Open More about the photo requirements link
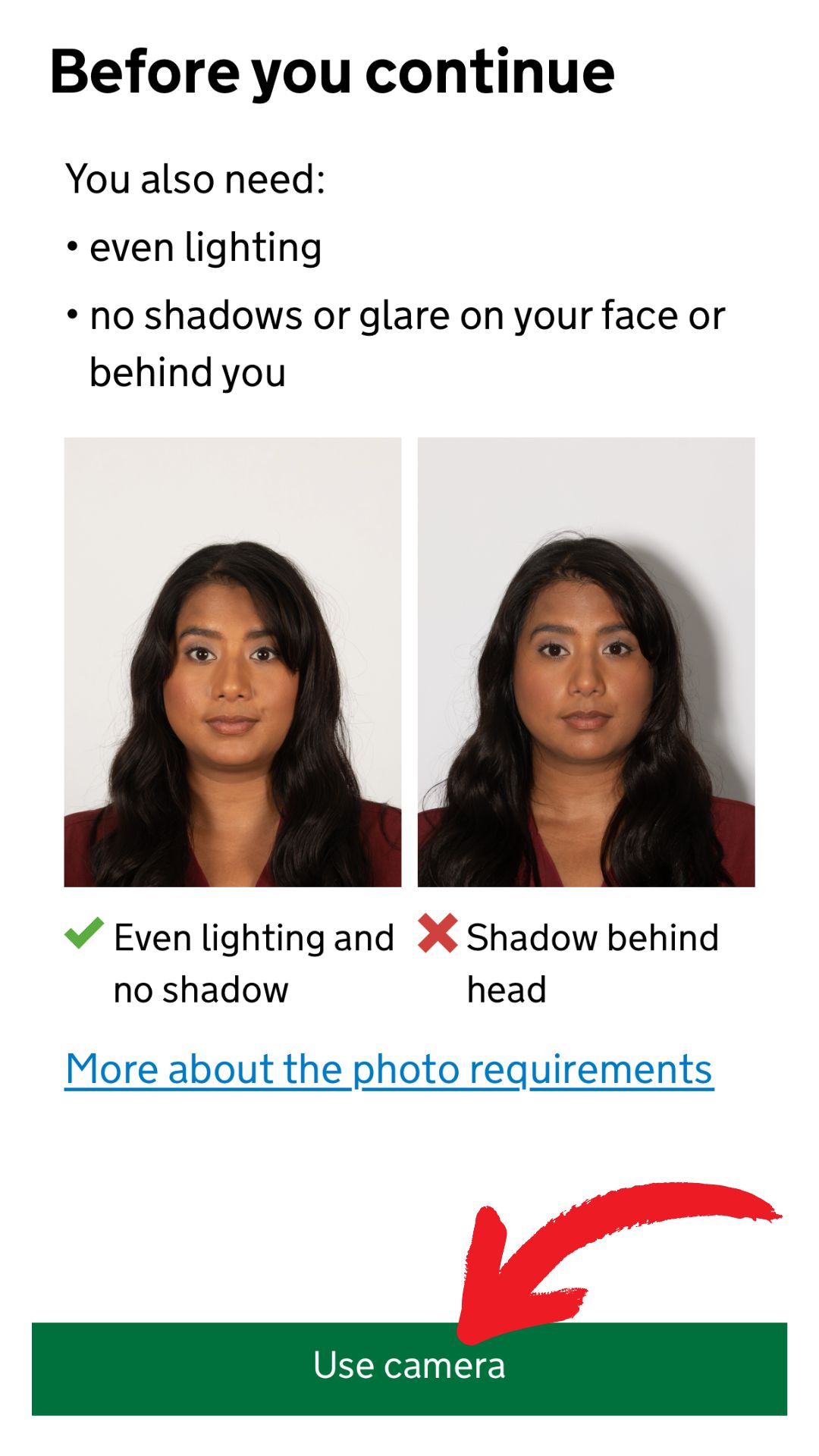Screen dimensions: 819x1456 [388, 1069]
